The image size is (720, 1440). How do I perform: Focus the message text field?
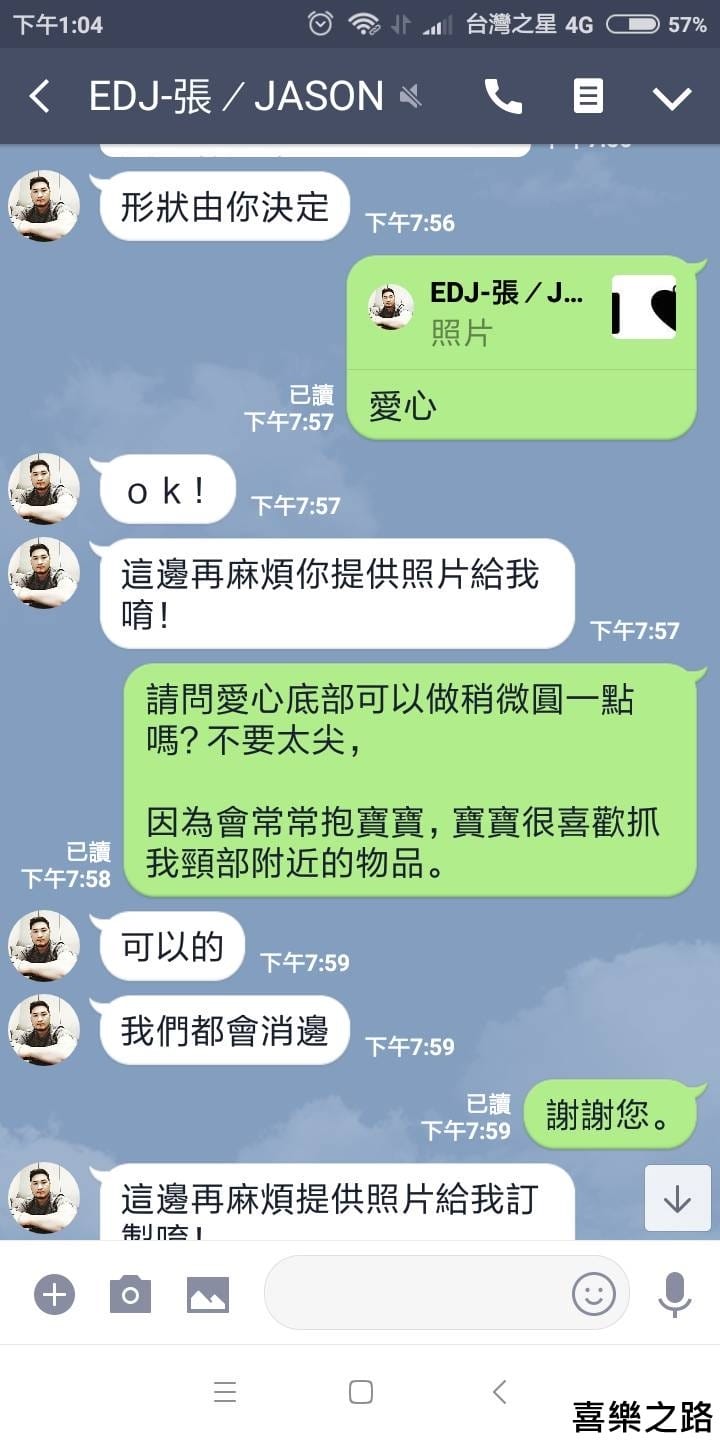coord(415,1293)
